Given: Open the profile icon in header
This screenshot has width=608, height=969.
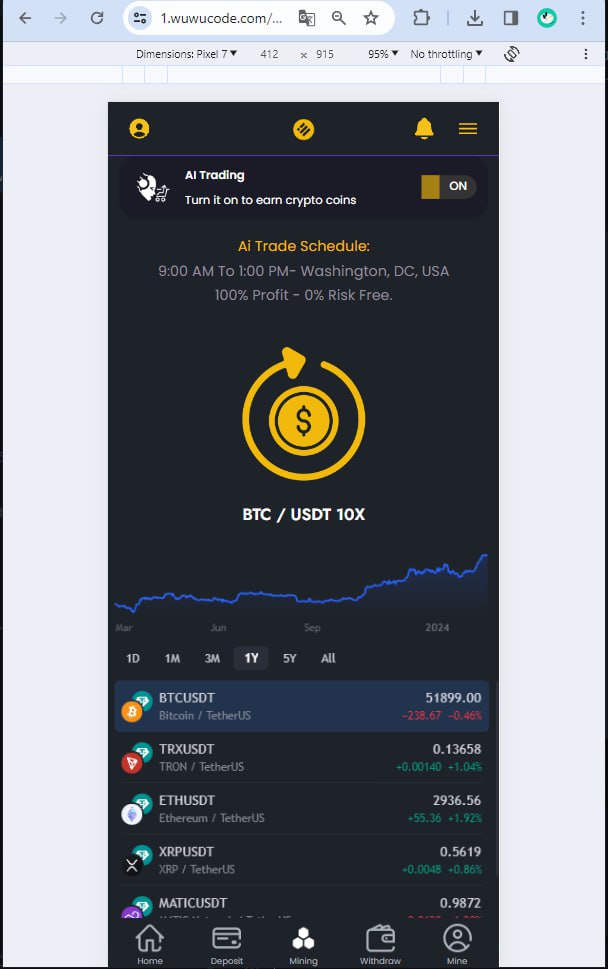Looking at the screenshot, I should pyautogui.click(x=139, y=129).
